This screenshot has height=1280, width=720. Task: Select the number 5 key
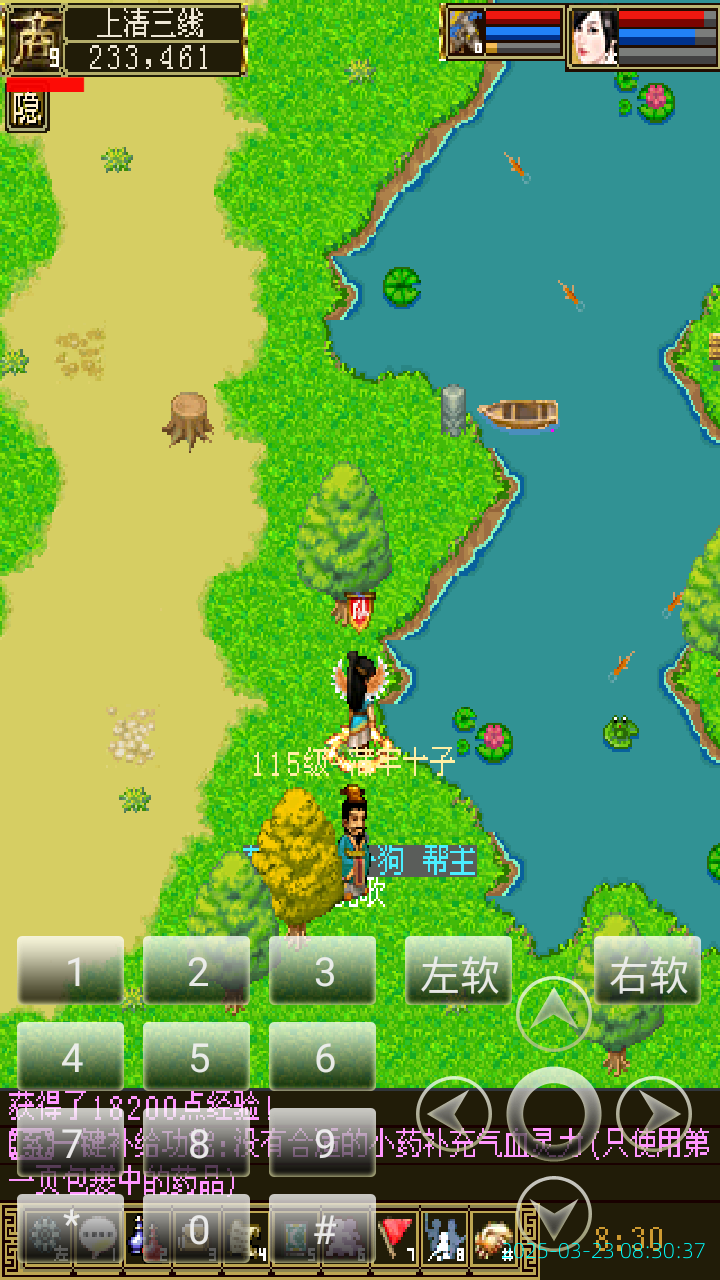point(197,1057)
